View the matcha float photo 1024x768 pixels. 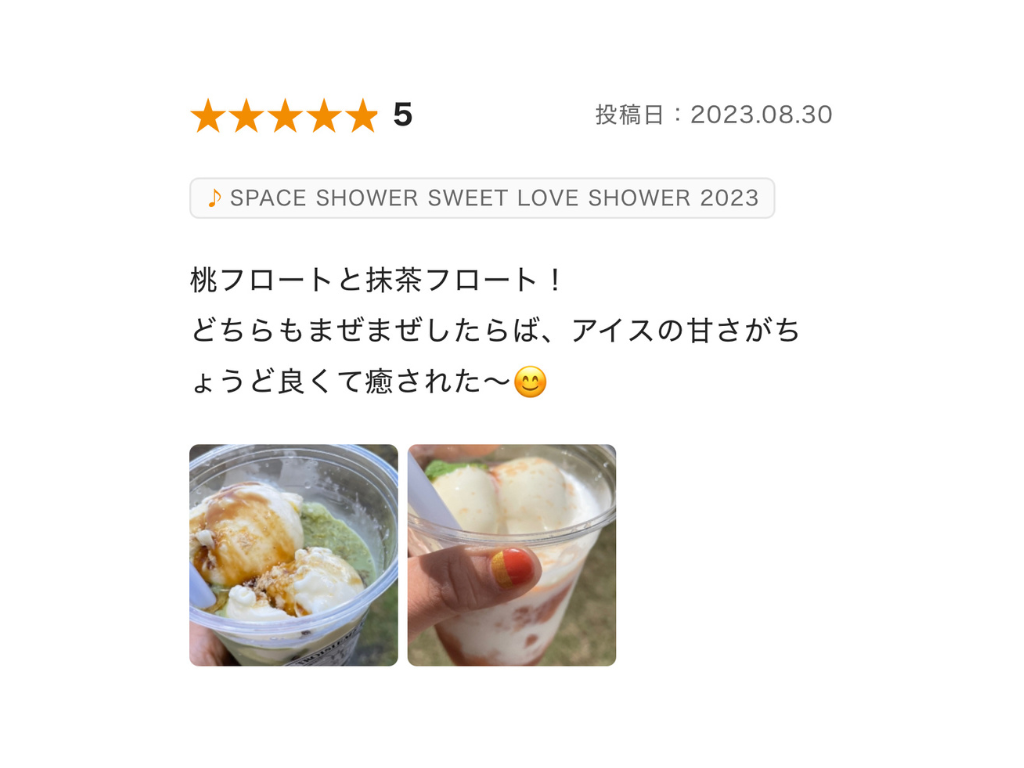pos(293,555)
